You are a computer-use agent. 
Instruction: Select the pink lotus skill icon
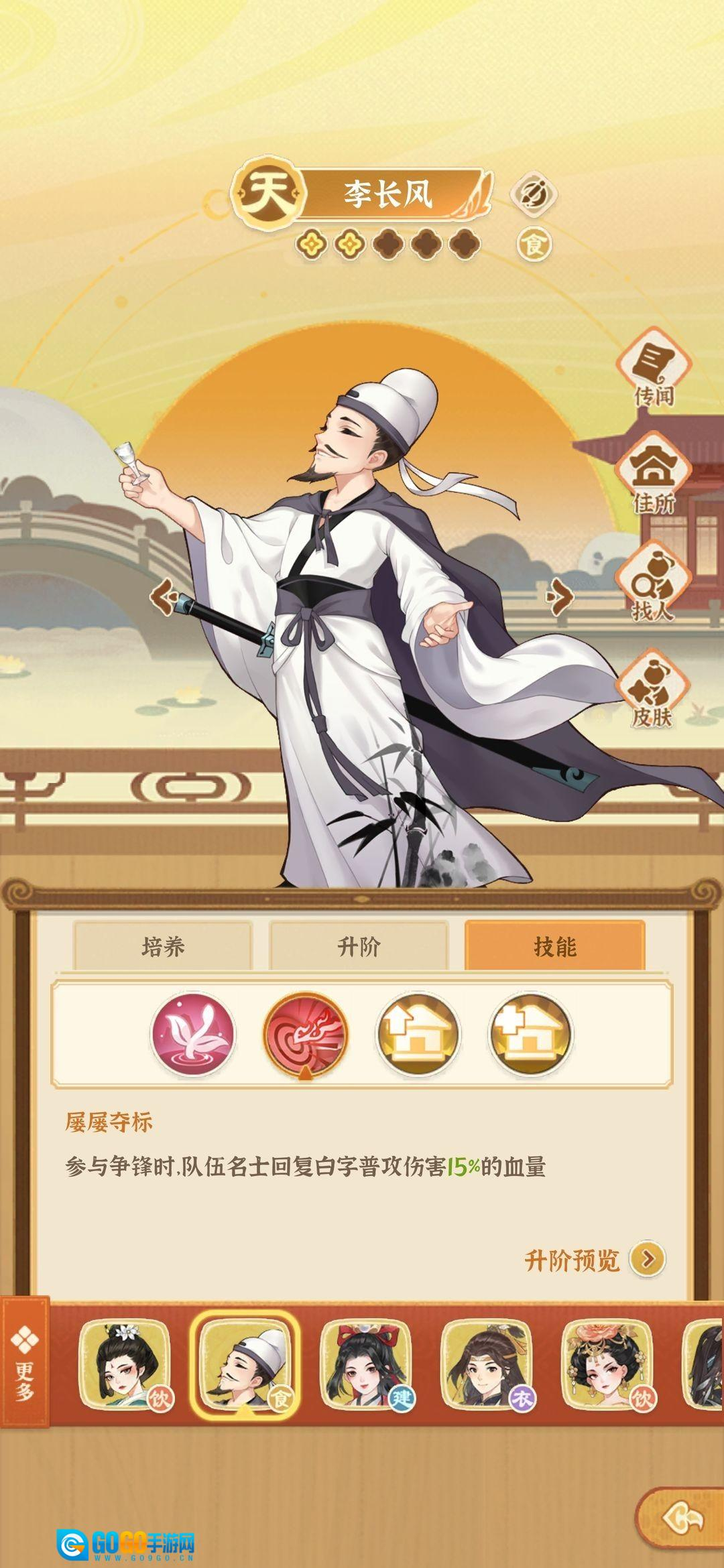[x=192, y=1034]
